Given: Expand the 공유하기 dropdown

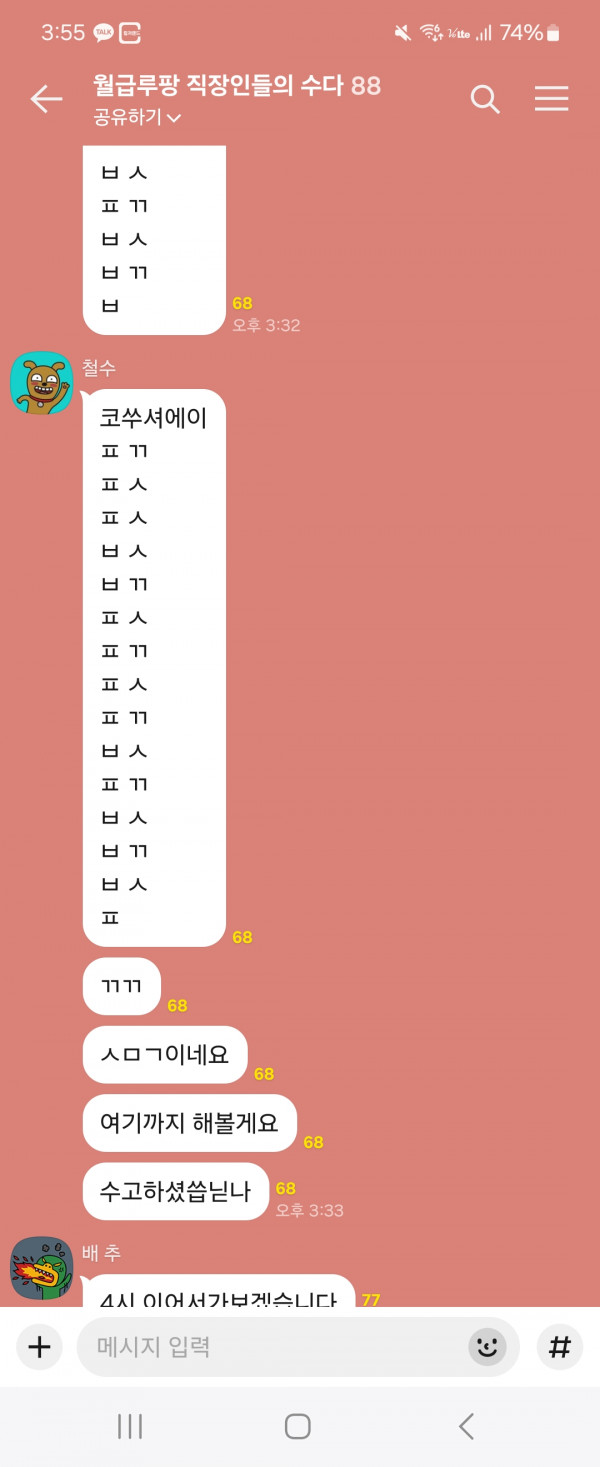Looking at the screenshot, I should pos(137,117).
